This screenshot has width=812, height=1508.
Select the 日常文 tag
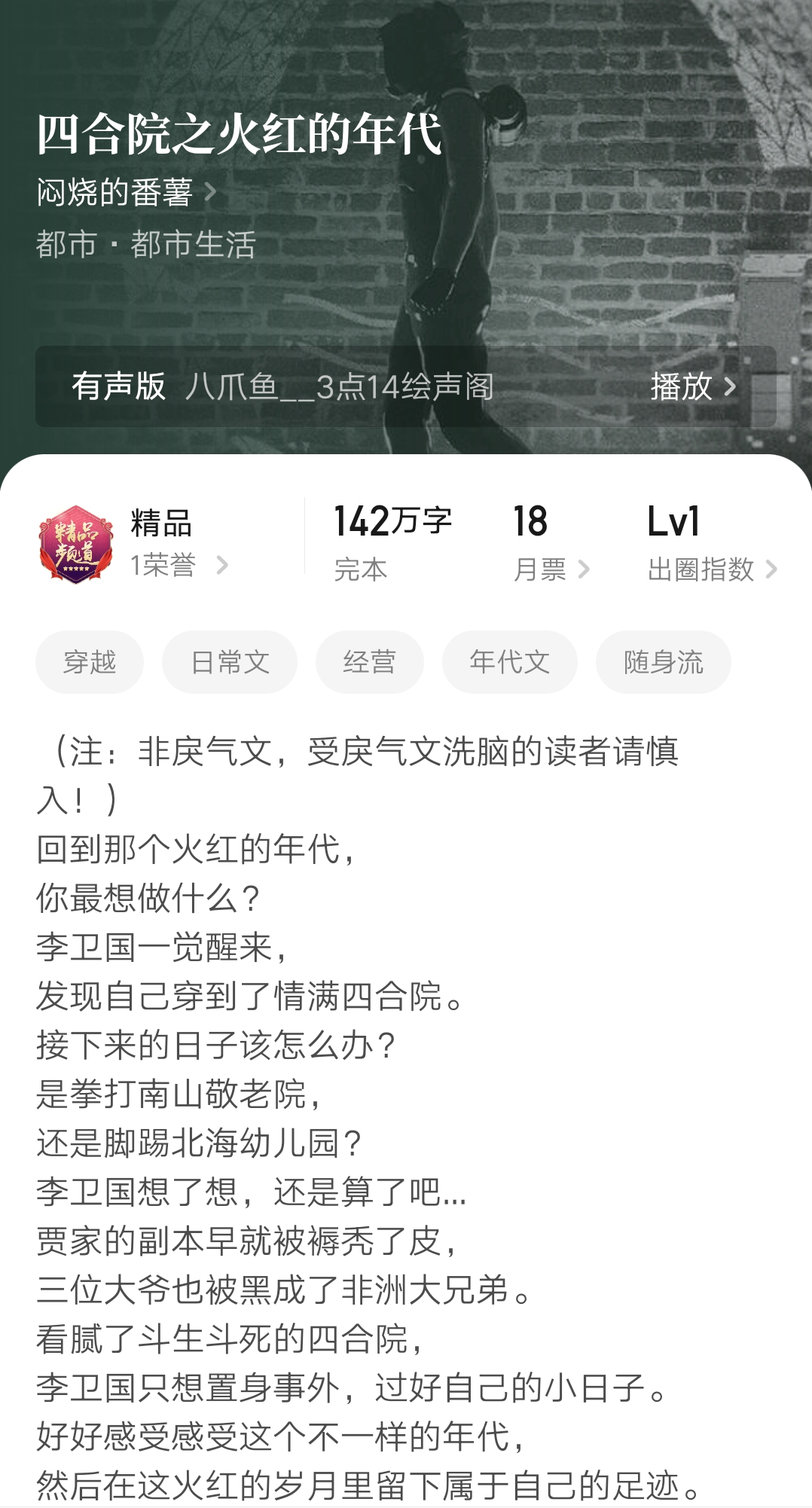click(229, 661)
